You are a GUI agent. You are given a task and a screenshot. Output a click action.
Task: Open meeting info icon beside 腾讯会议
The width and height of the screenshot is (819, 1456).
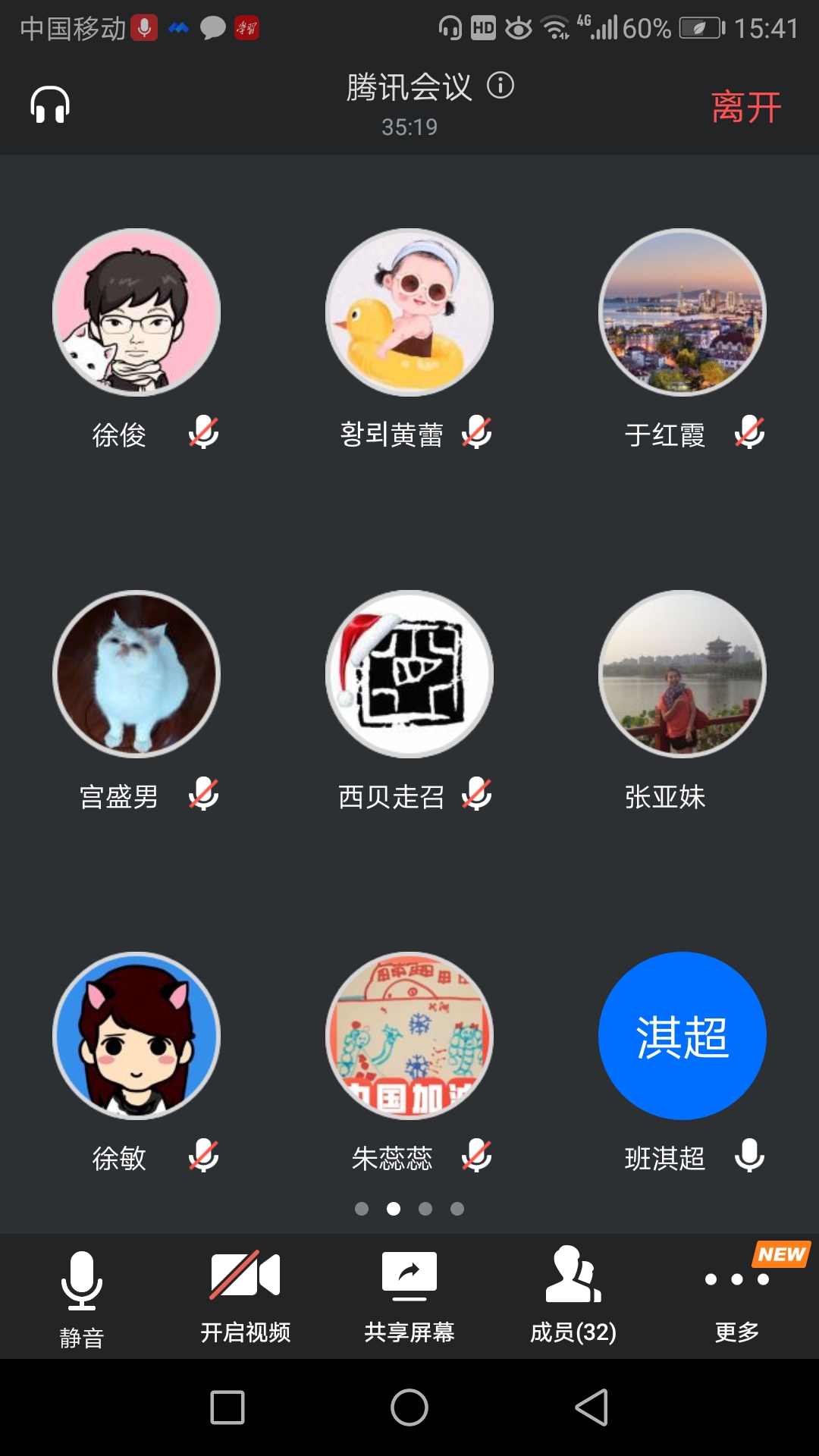click(x=500, y=86)
